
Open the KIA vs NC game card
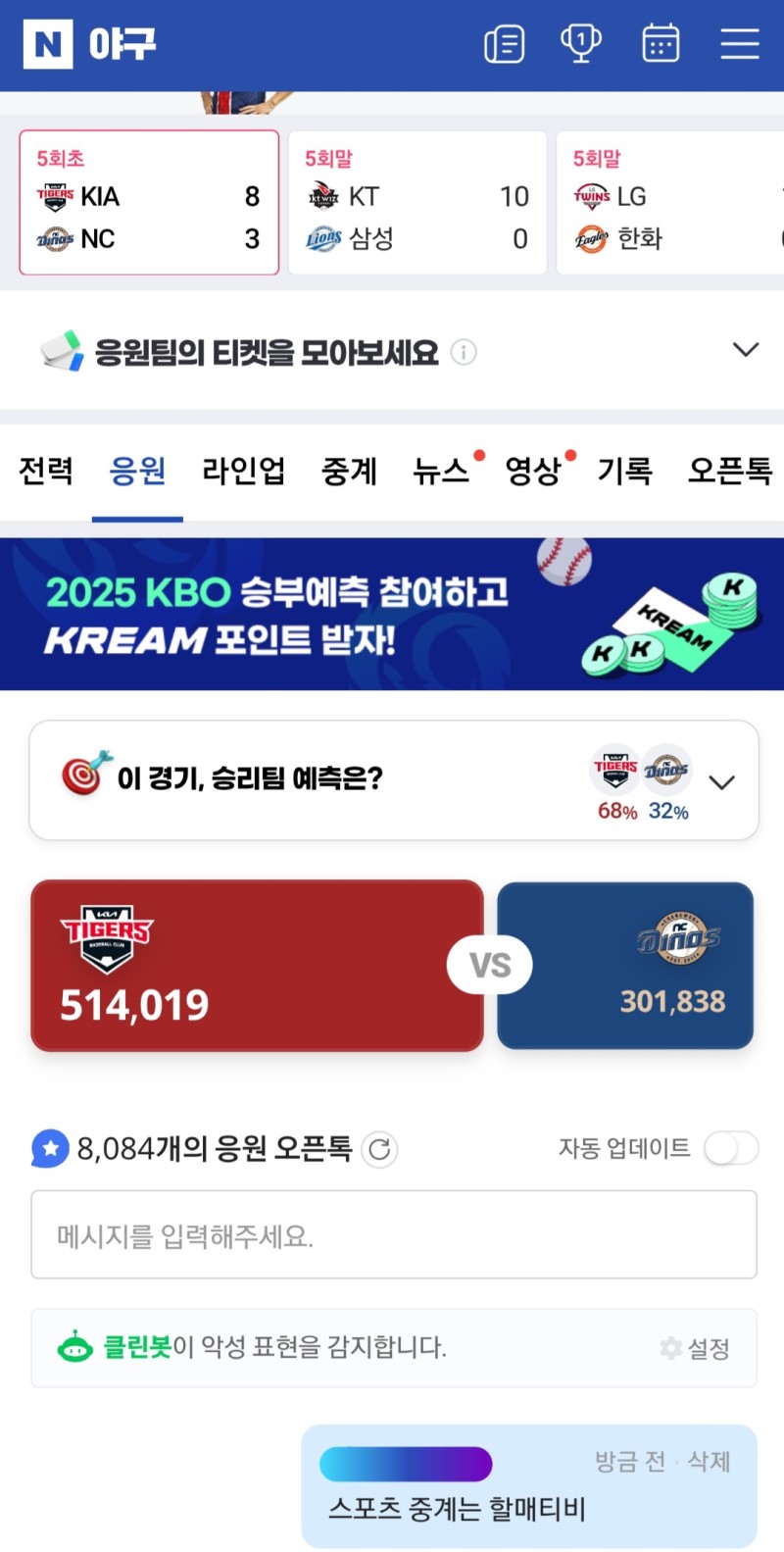click(149, 202)
